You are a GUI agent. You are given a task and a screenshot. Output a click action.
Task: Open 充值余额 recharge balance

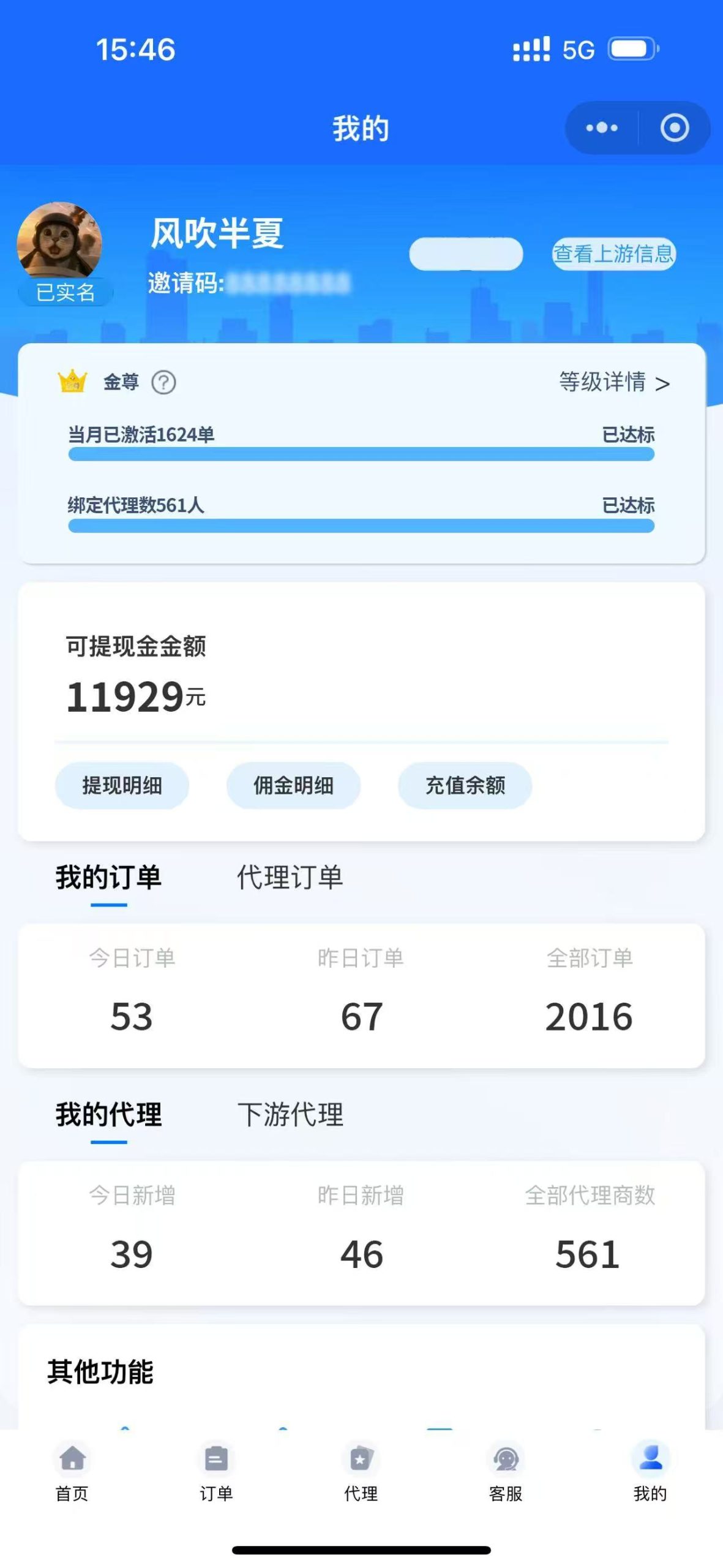click(x=465, y=785)
